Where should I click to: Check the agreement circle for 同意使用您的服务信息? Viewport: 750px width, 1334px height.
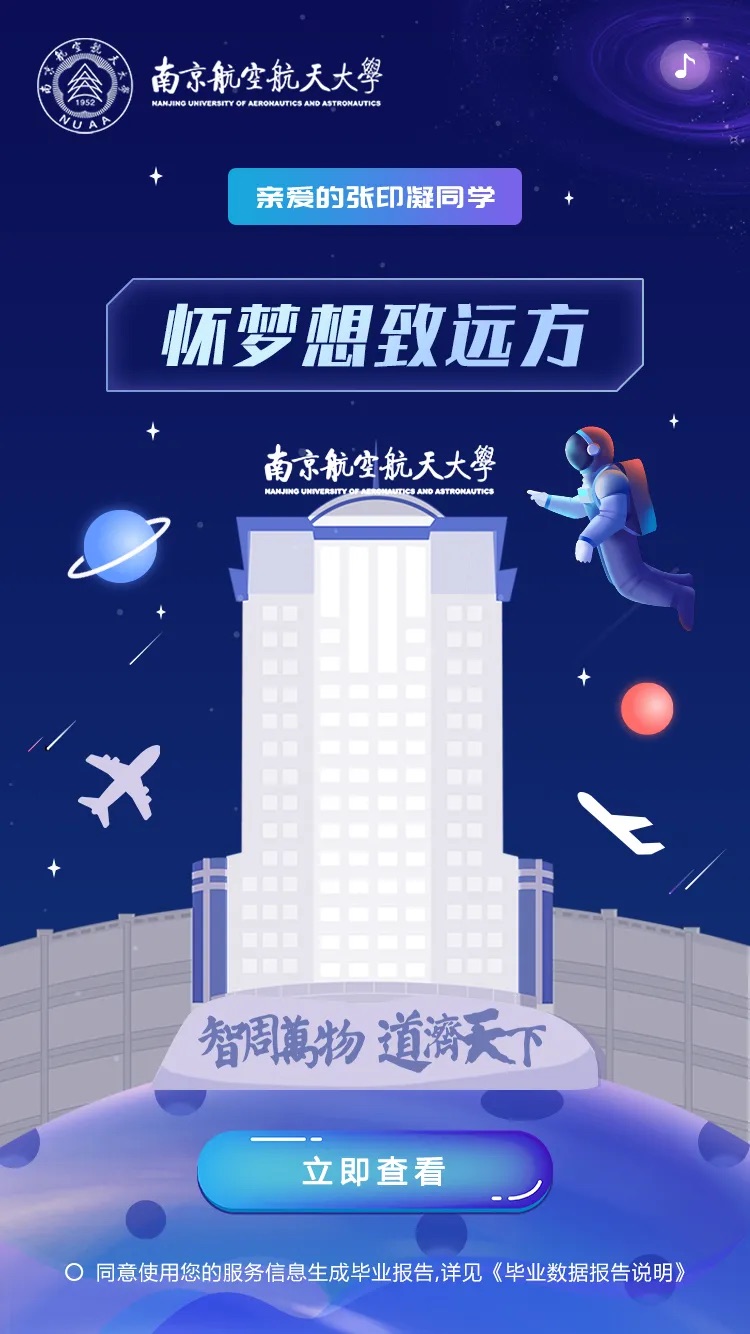click(74, 1273)
